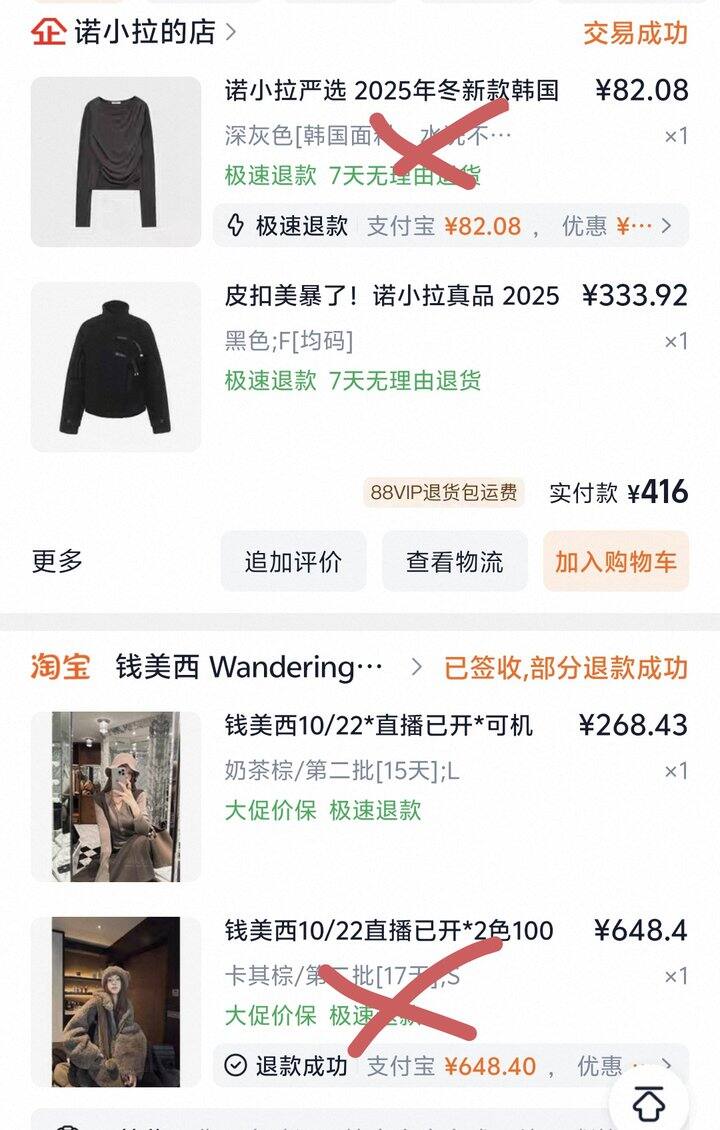The height and width of the screenshot is (1130, 720).
Task: Tap 加入购物车 to add to cart
Action: 615,561
